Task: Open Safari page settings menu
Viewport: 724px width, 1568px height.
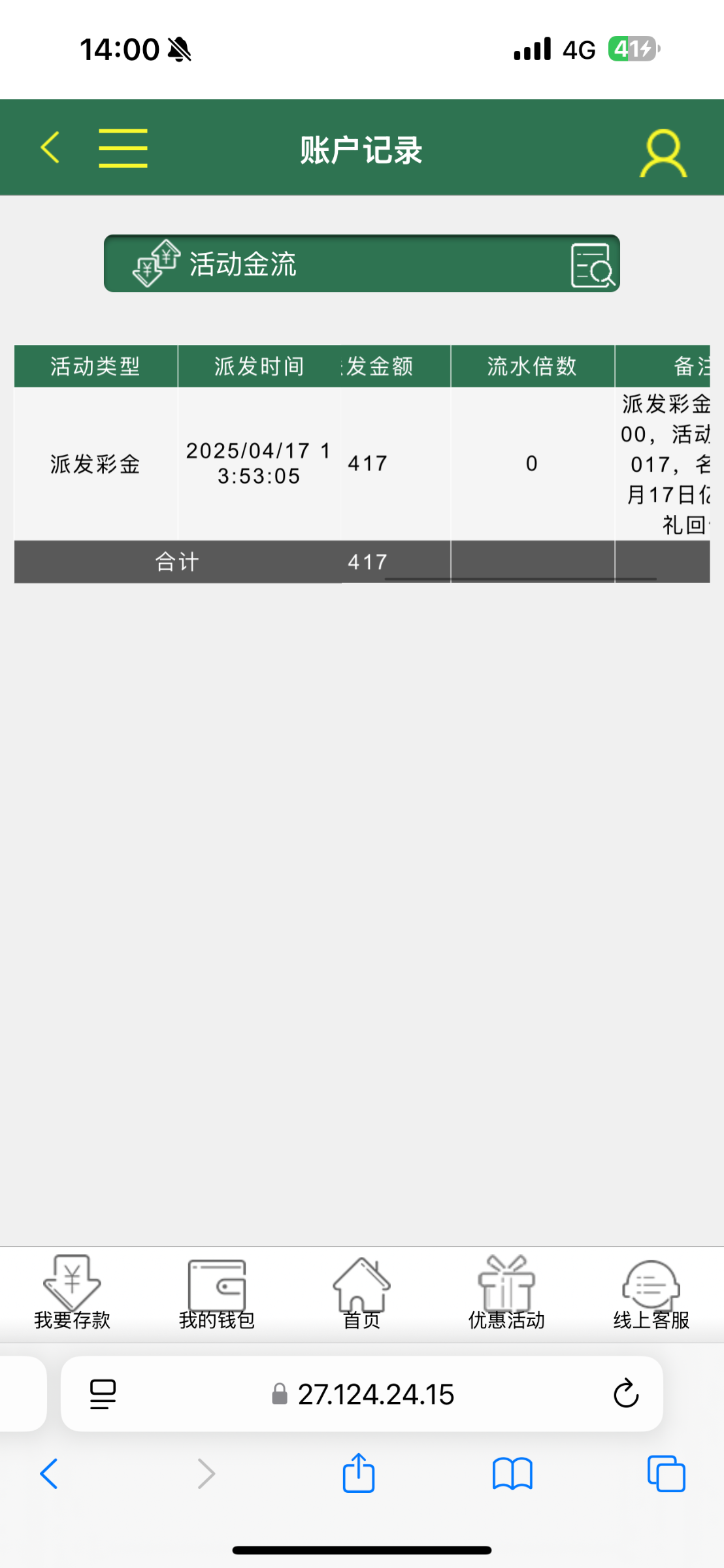Action: (x=103, y=1394)
